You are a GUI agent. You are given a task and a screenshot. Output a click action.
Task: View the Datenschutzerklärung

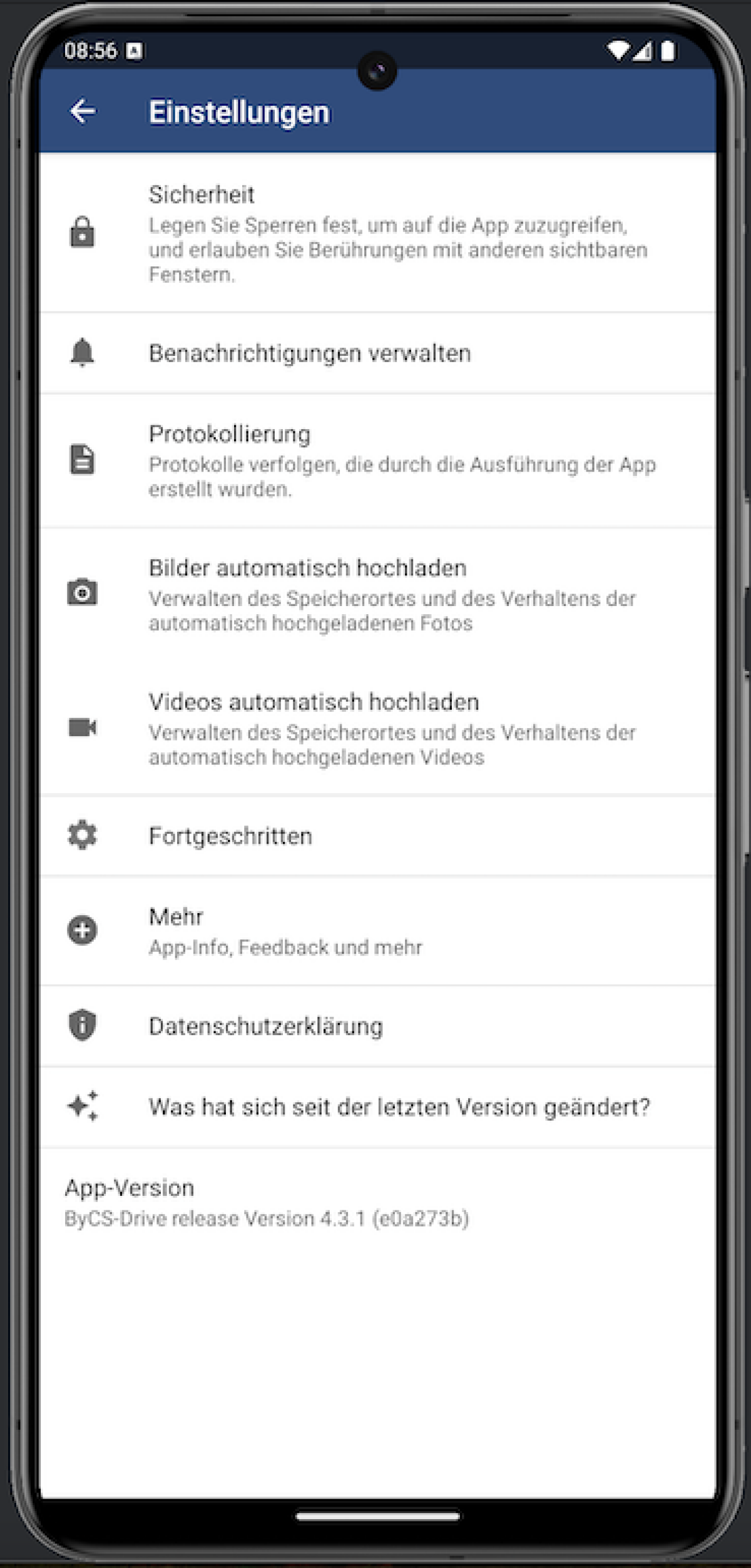coord(375,1026)
